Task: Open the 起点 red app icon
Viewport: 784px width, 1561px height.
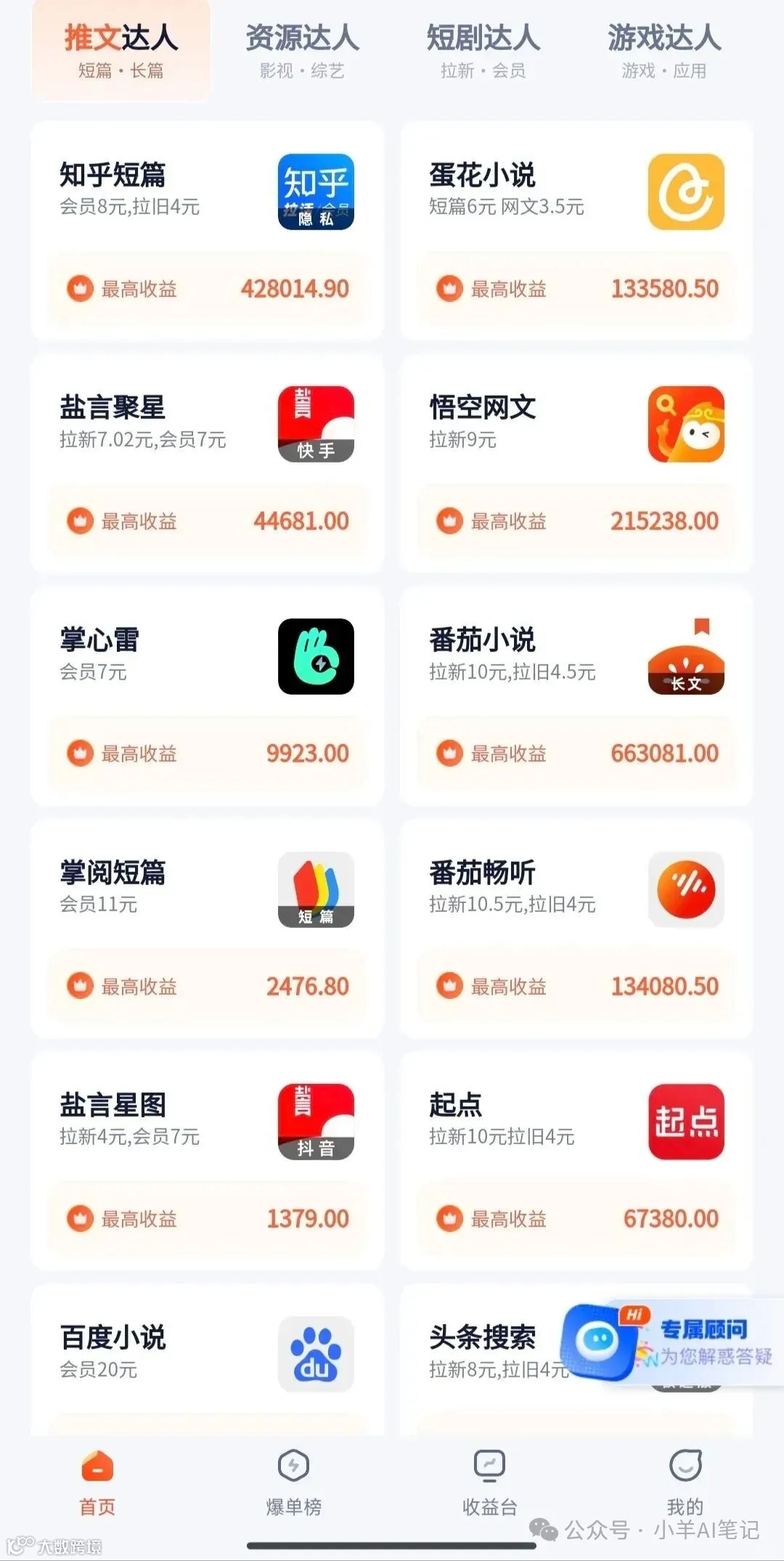Action: pos(685,1122)
